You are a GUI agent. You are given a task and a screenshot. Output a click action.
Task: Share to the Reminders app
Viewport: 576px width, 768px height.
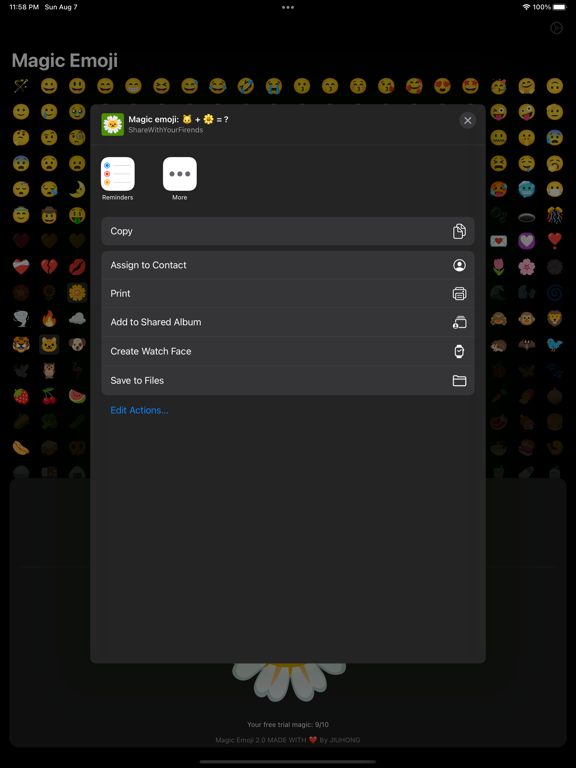pos(118,174)
